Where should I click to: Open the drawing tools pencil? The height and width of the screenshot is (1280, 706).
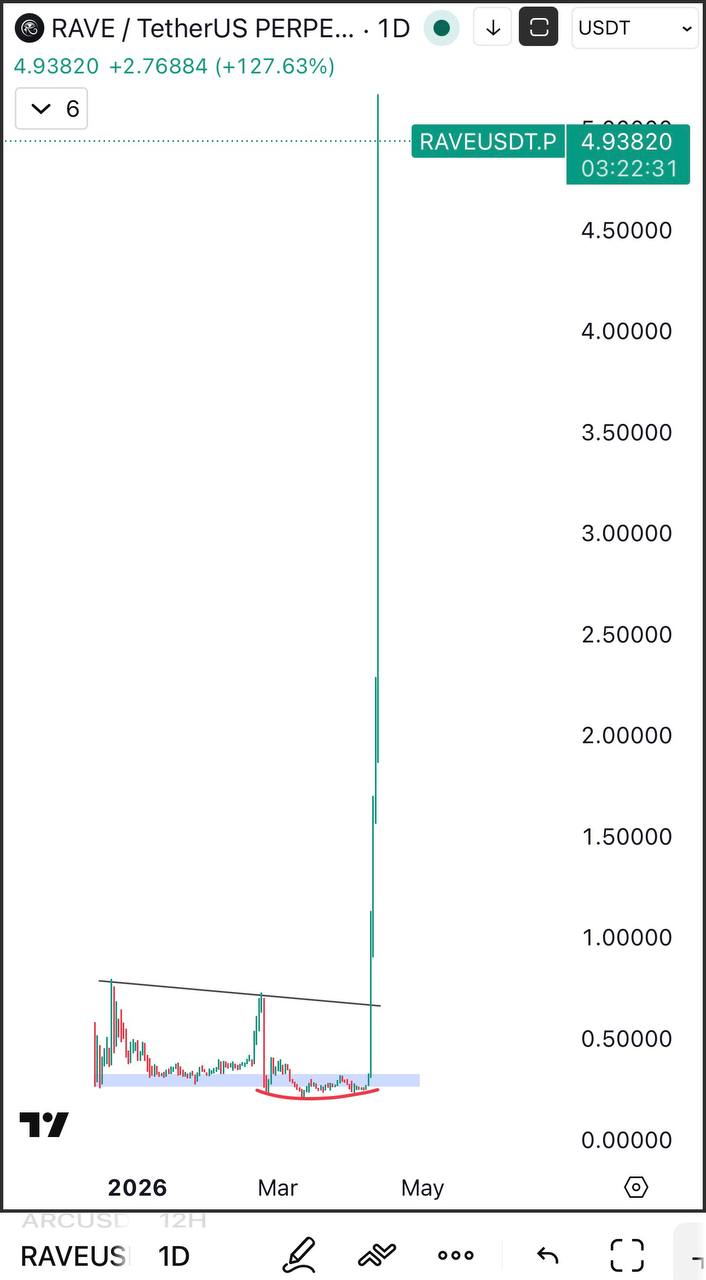pyautogui.click(x=298, y=1254)
